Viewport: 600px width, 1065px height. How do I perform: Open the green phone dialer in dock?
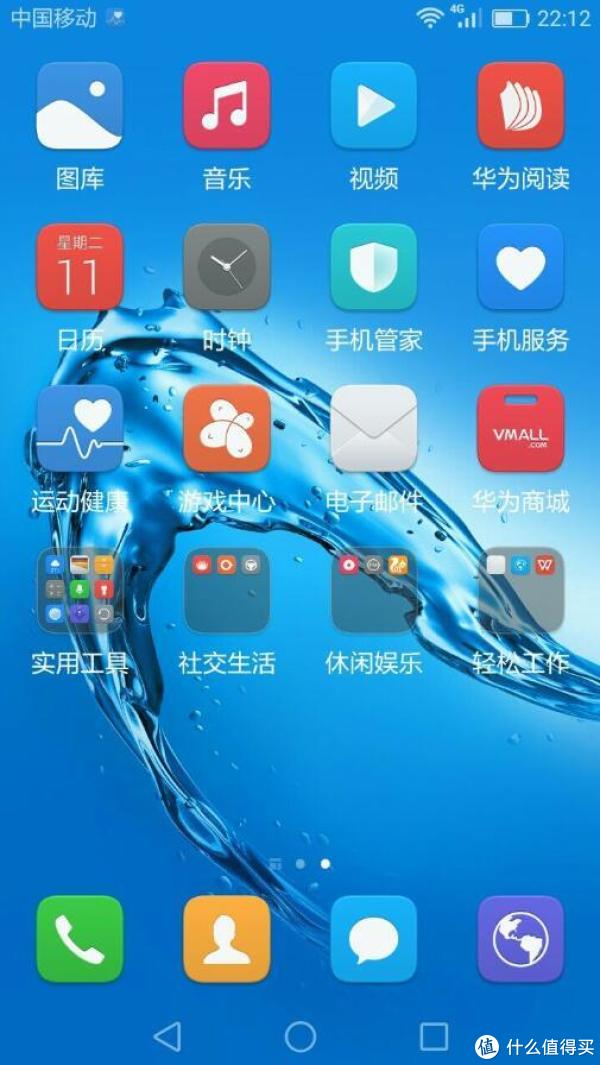coord(80,939)
